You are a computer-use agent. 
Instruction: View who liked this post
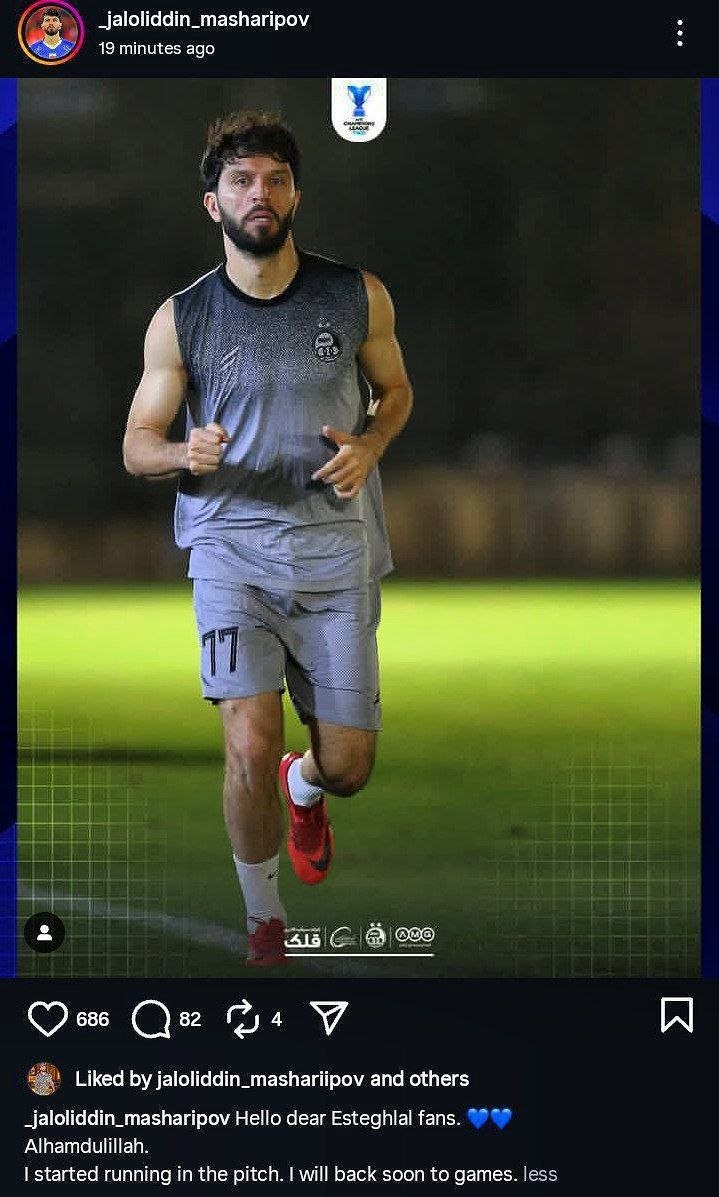click(271, 1079)
